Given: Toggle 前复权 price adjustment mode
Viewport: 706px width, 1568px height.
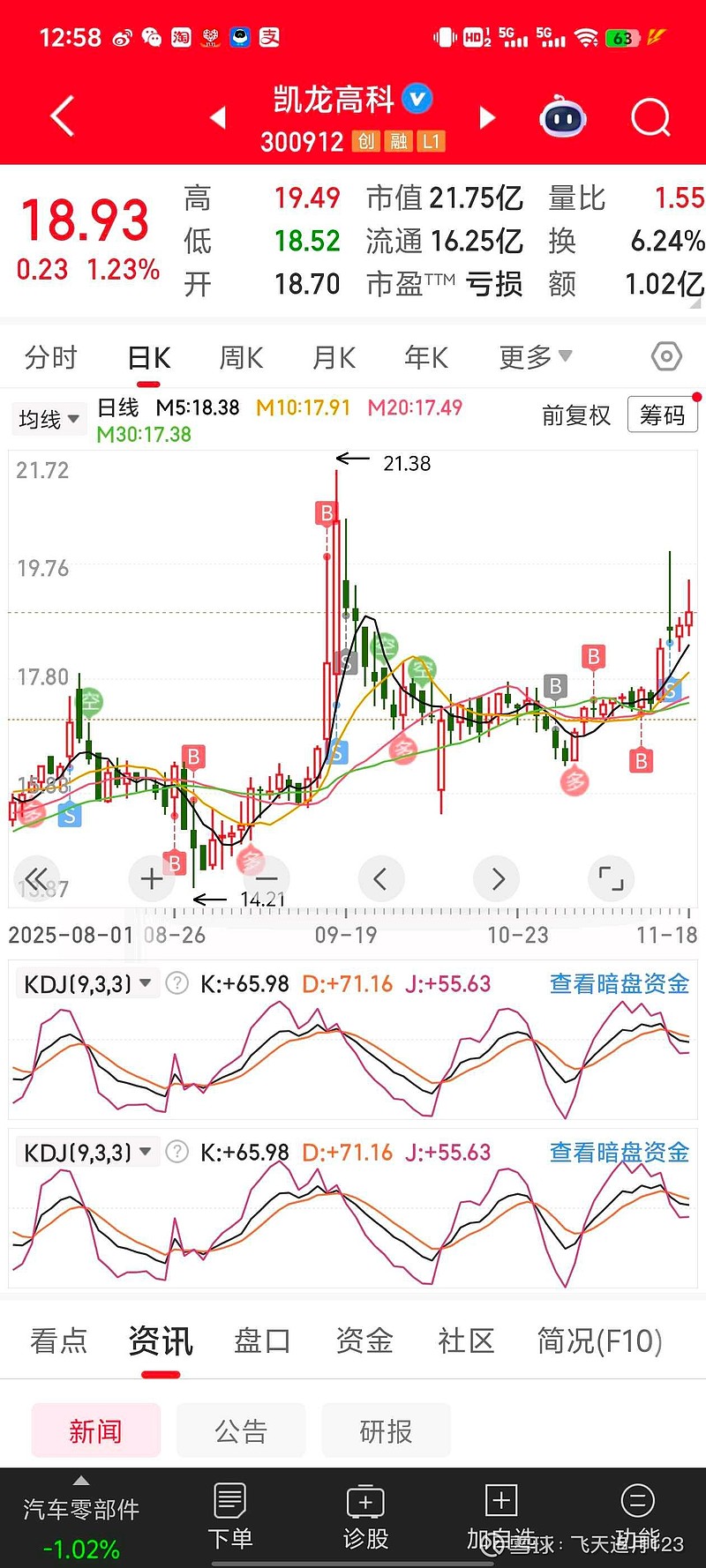Looking at the screenshot, I should click(575, 415).
